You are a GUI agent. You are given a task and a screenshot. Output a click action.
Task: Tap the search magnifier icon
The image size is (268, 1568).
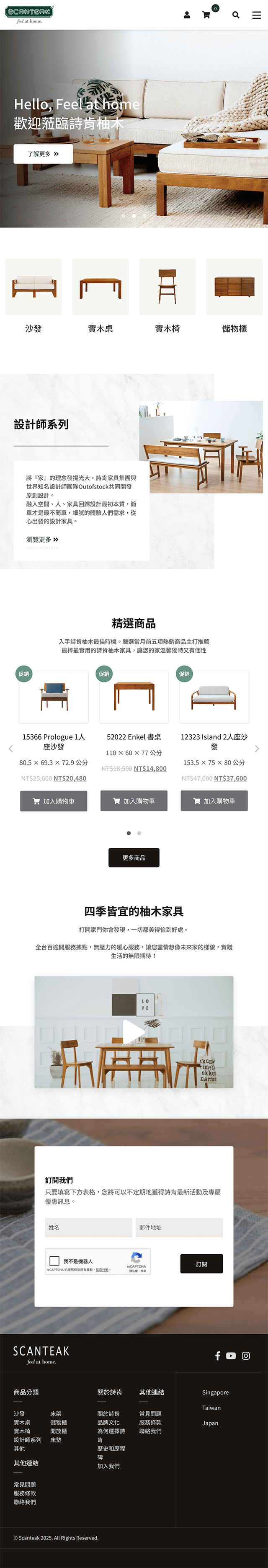[236, 15]
